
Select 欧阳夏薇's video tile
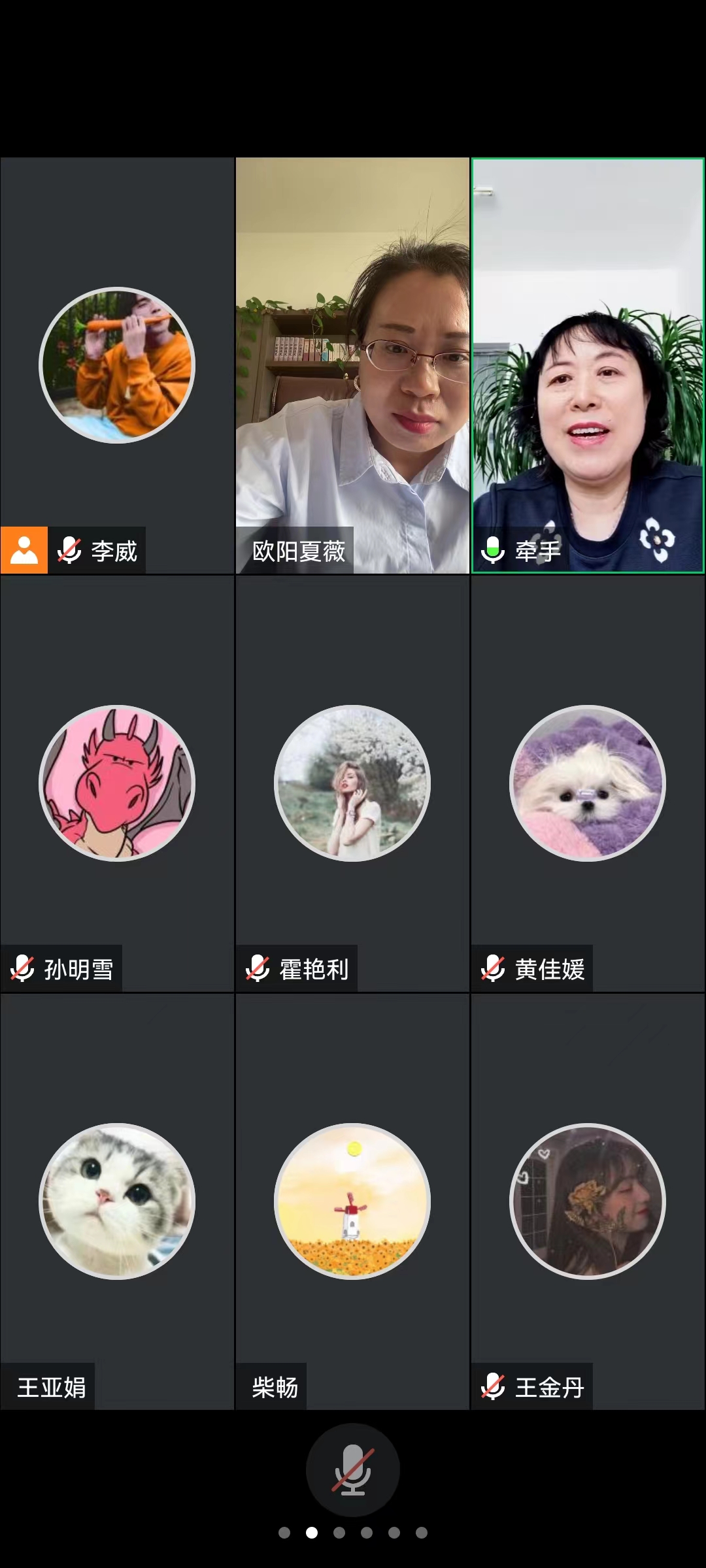tap(352, 365)
